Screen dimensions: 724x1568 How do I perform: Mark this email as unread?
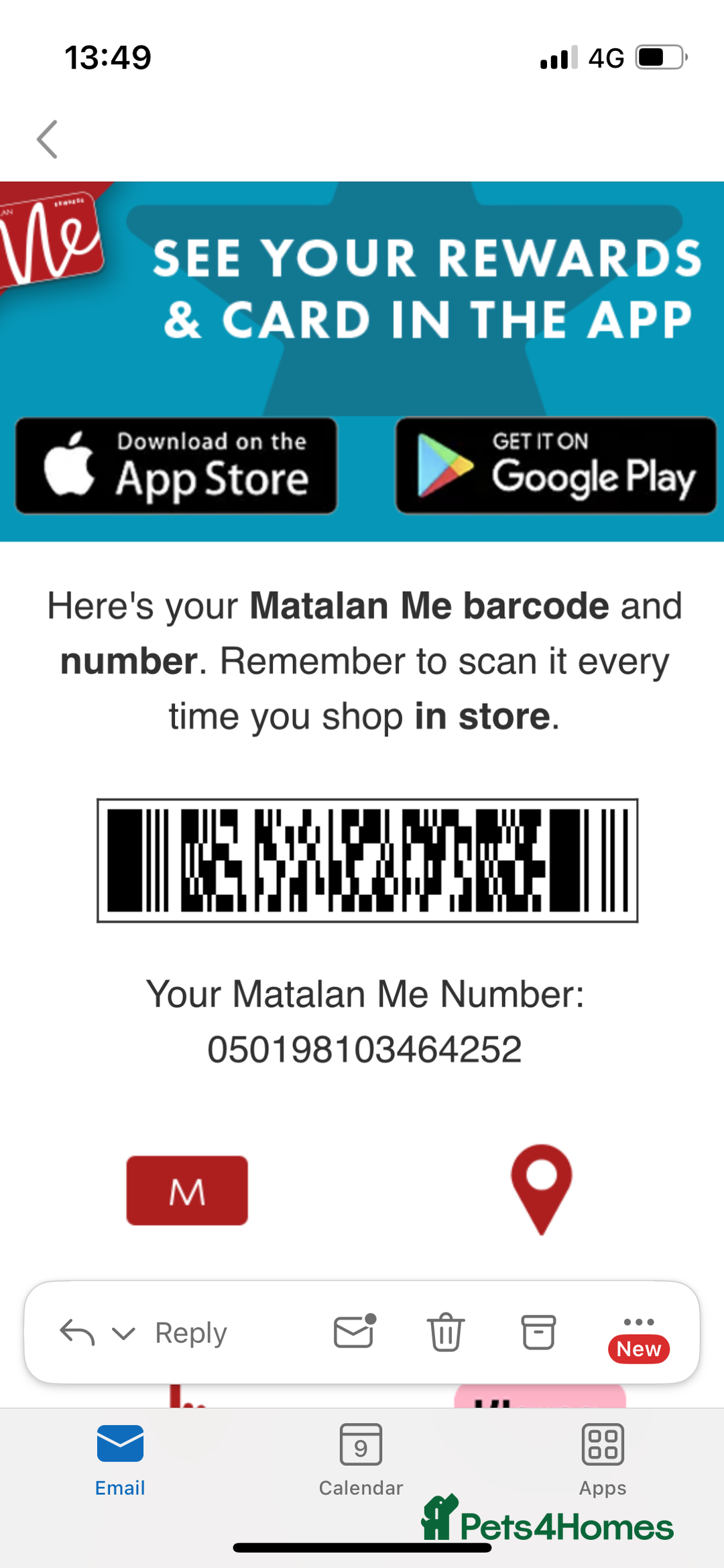pyautogui.click(x=354, y=1331)
